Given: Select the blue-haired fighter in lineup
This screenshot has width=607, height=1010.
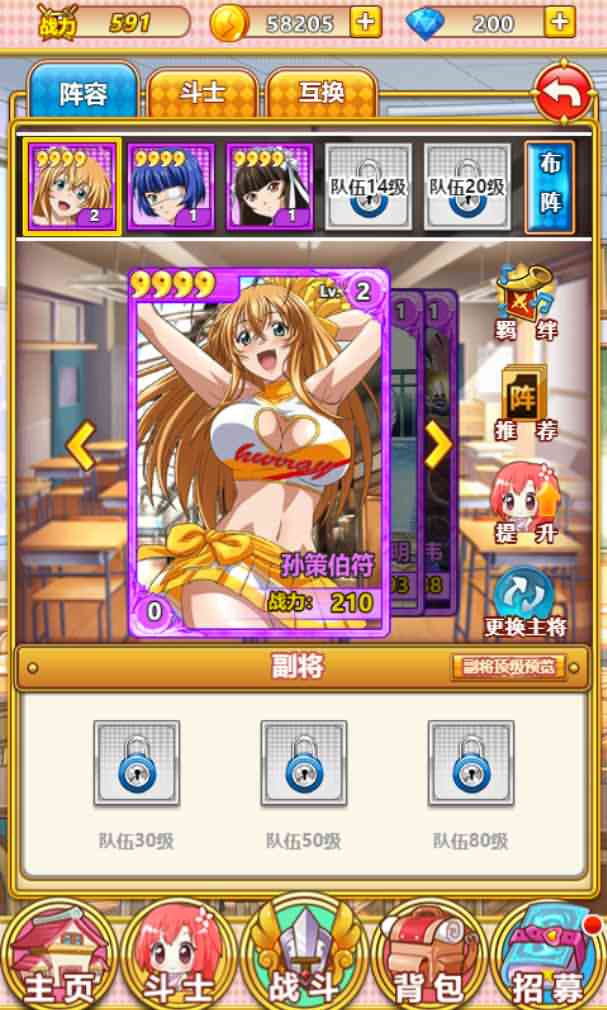Looking at the screenshot, I should [170, 187].
